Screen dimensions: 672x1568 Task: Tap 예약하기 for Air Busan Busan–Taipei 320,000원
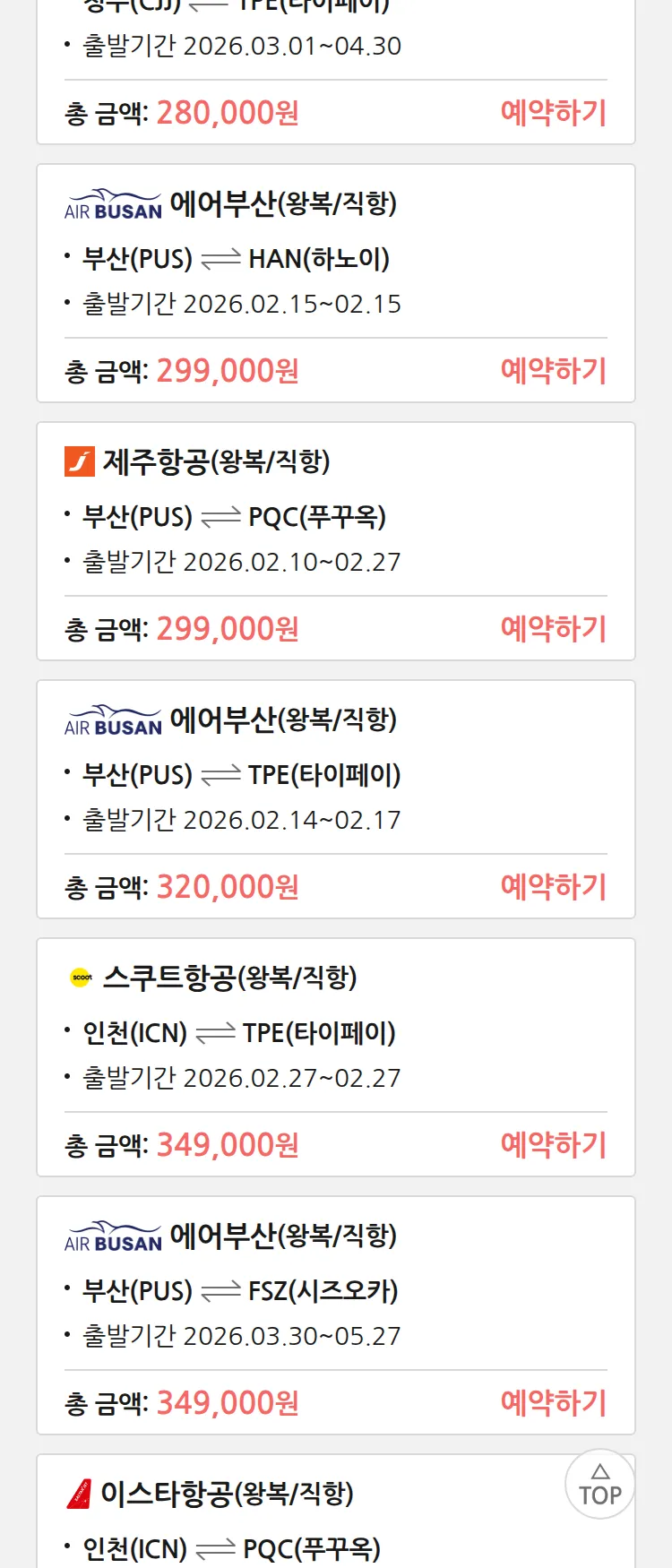(x=553, y=887)
